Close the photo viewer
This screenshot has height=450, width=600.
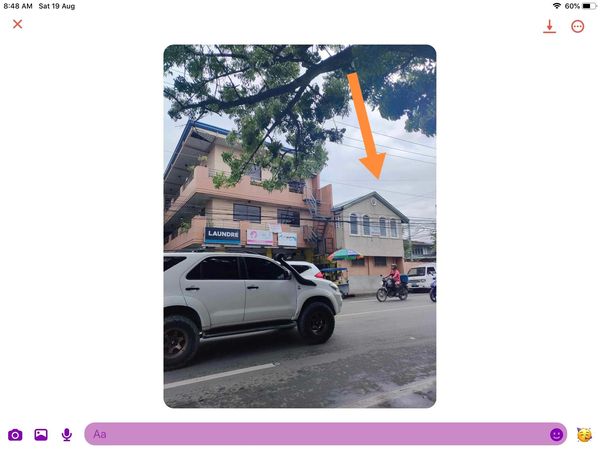(17, 25)
